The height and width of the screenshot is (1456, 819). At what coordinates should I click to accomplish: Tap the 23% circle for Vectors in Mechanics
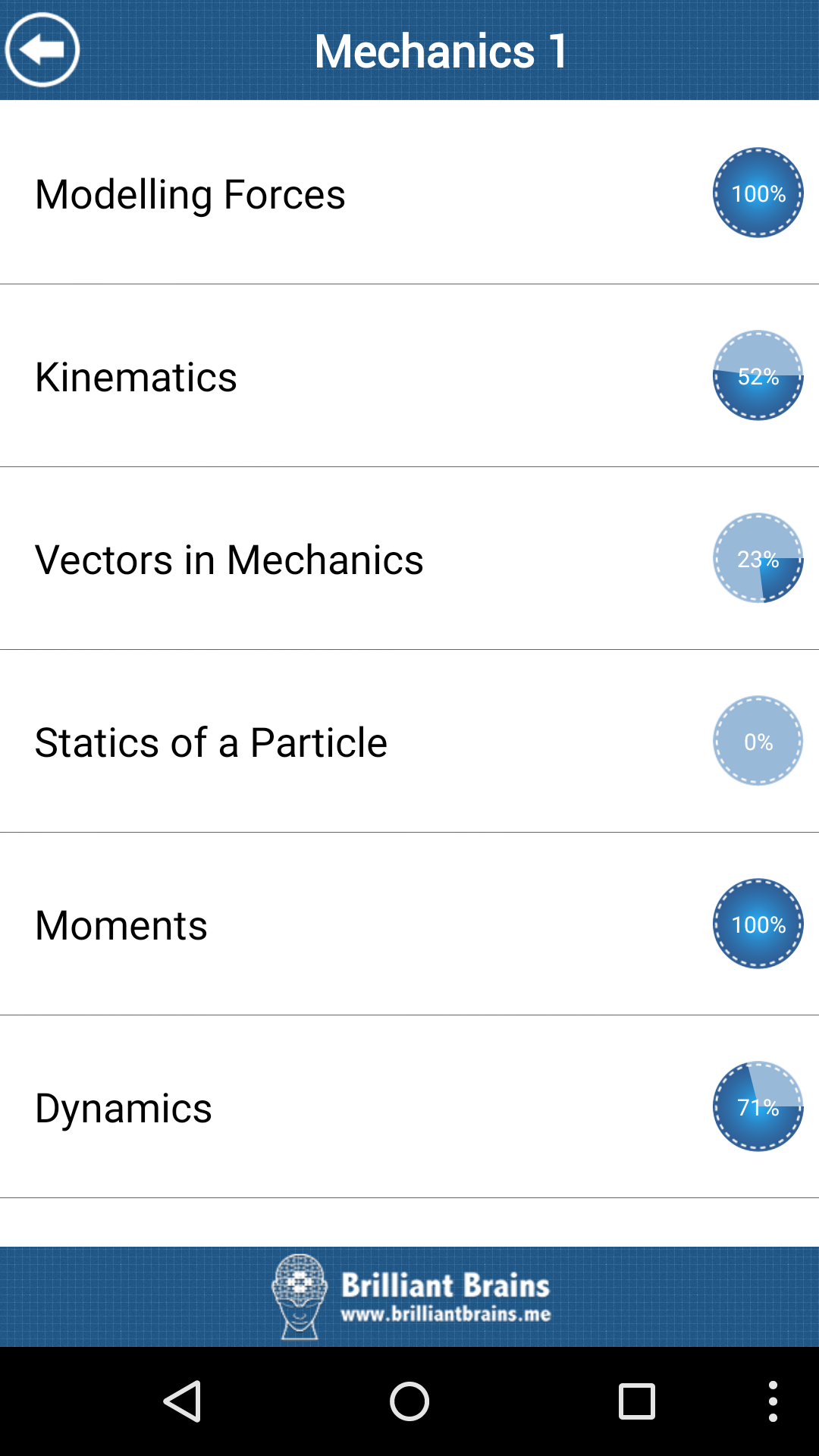pos(758,560)
